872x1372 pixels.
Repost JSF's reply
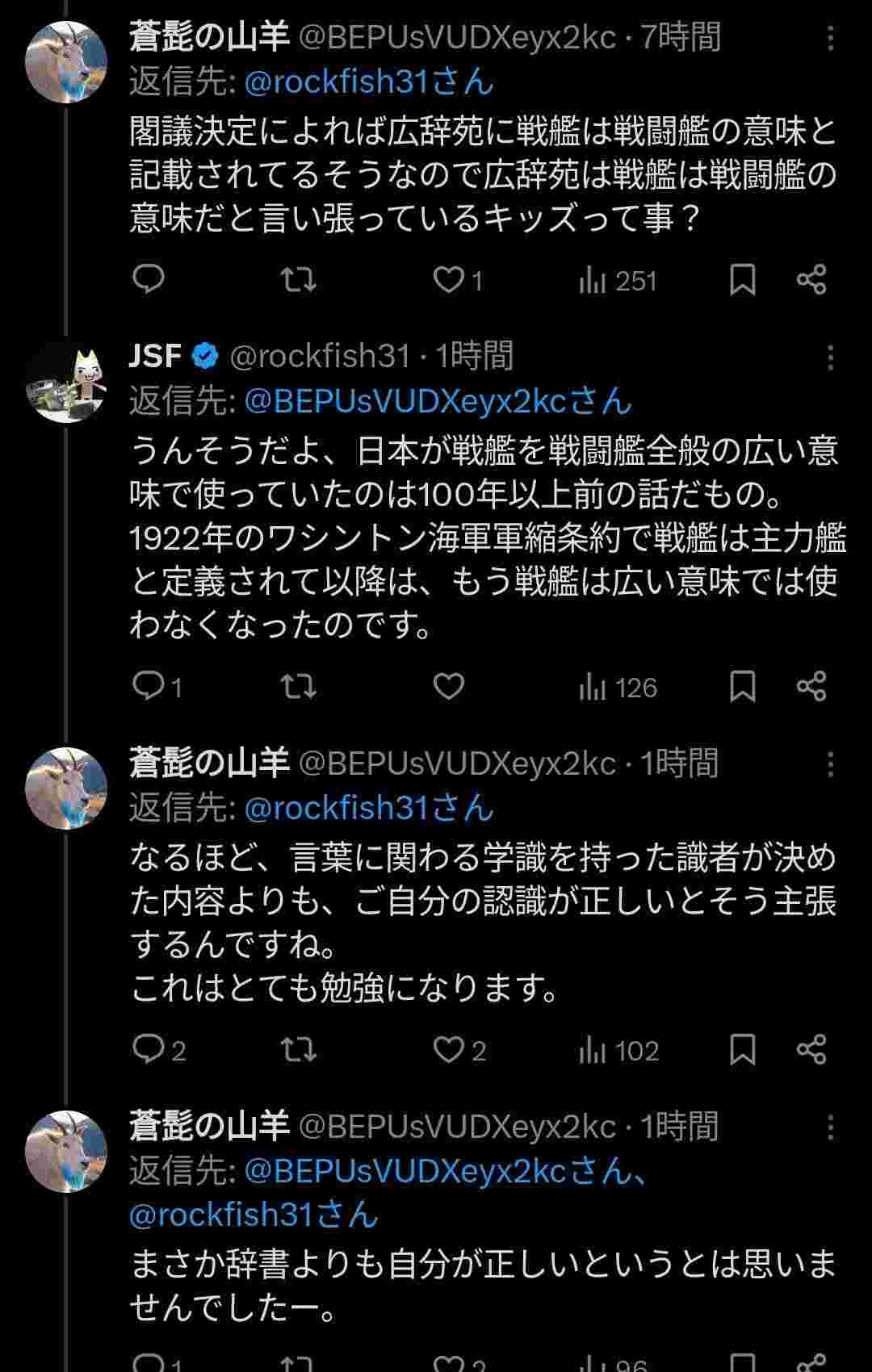[298, 687]
